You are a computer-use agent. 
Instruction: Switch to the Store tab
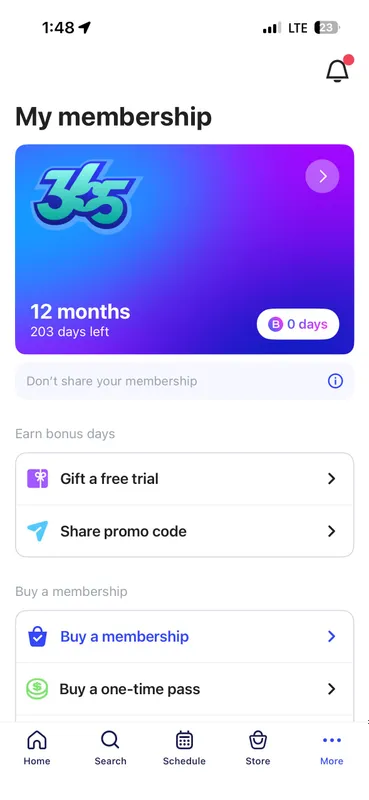tap(258, 747)
